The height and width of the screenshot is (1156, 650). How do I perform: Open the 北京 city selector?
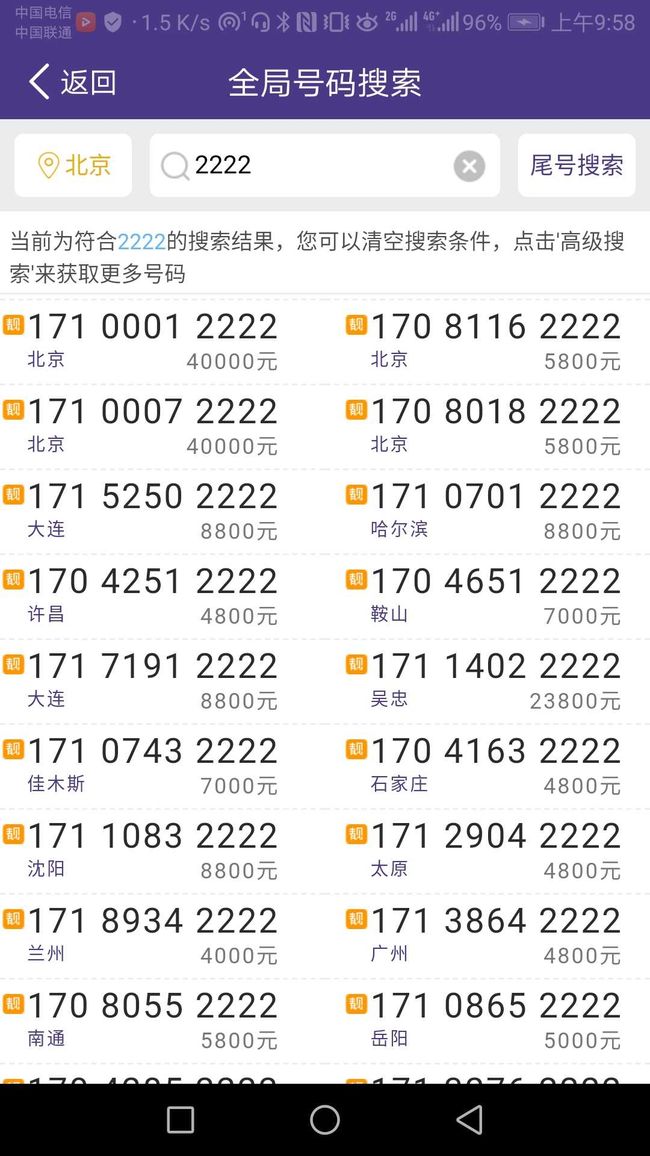[73, 165]
